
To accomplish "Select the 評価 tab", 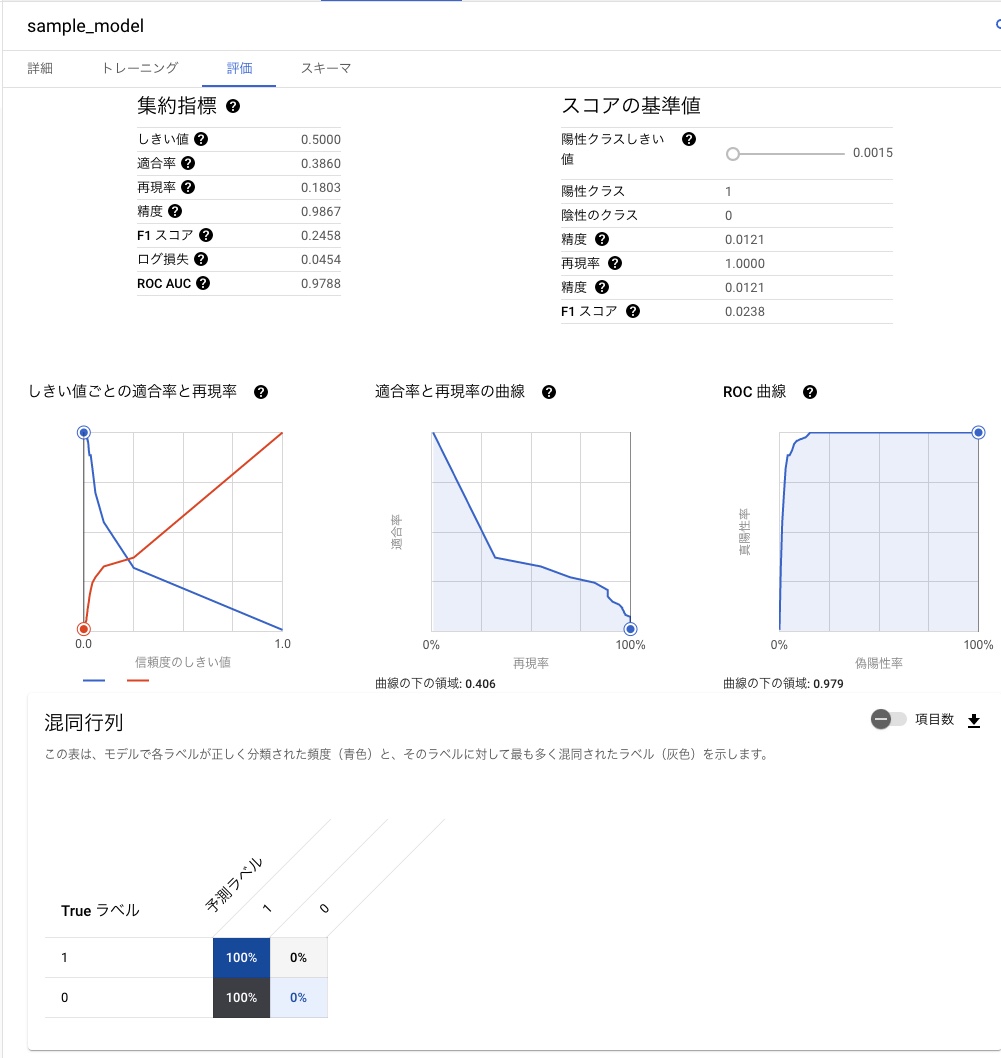I will coord(239,68).
